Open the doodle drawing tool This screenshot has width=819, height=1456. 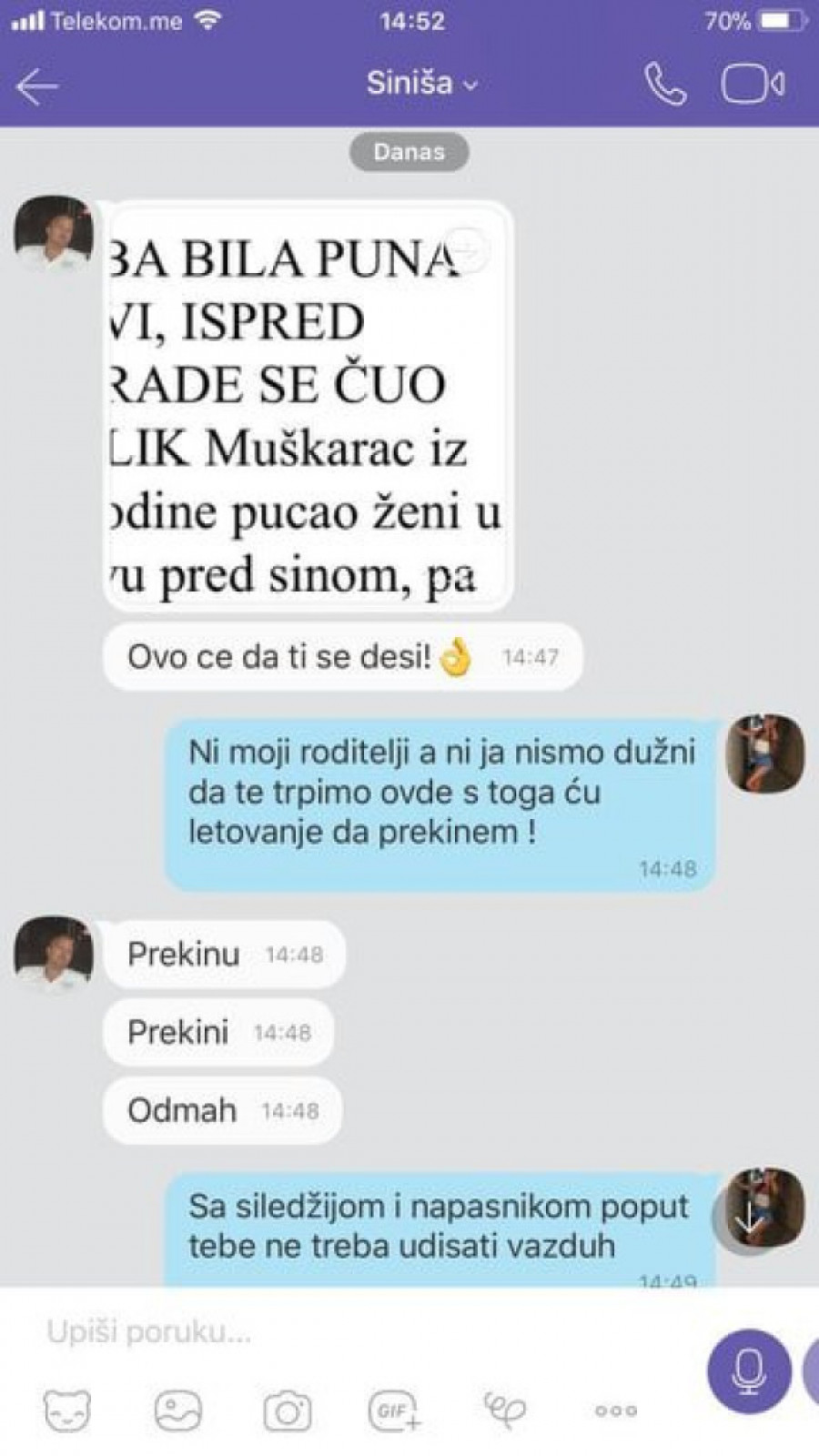click(x=504, y=1411)
